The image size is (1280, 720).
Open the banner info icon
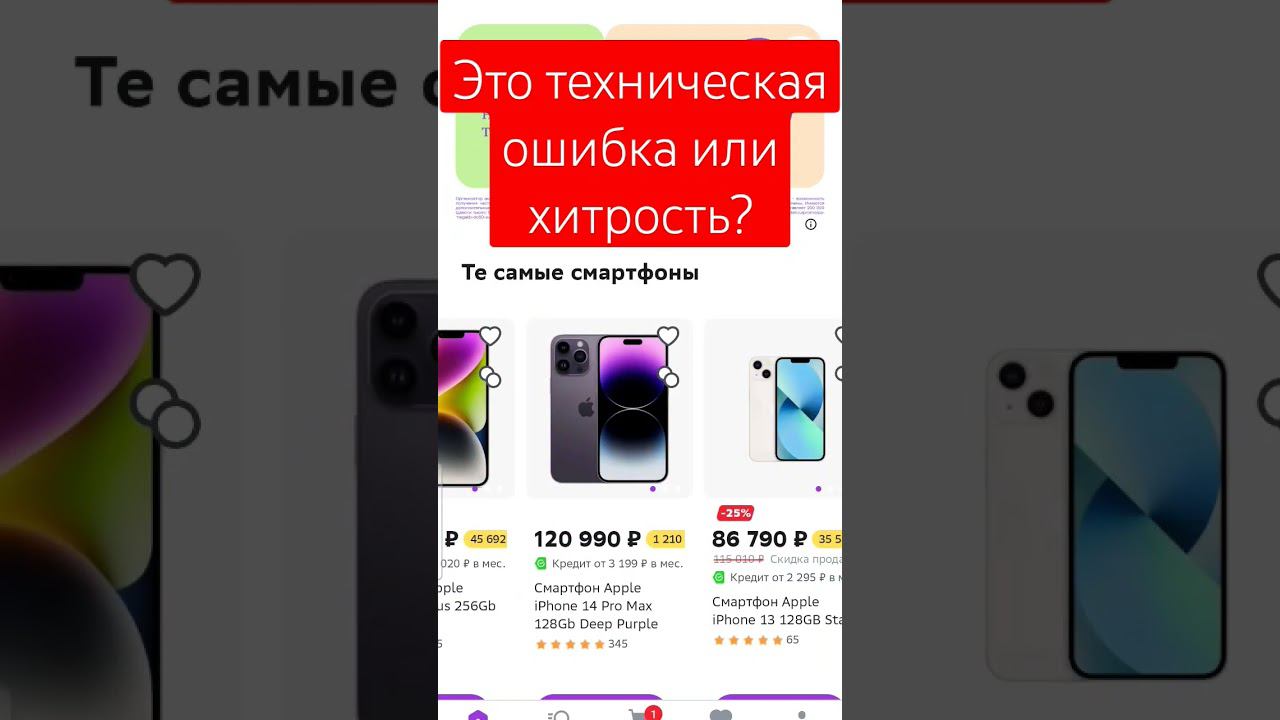[x=811, y=224]
